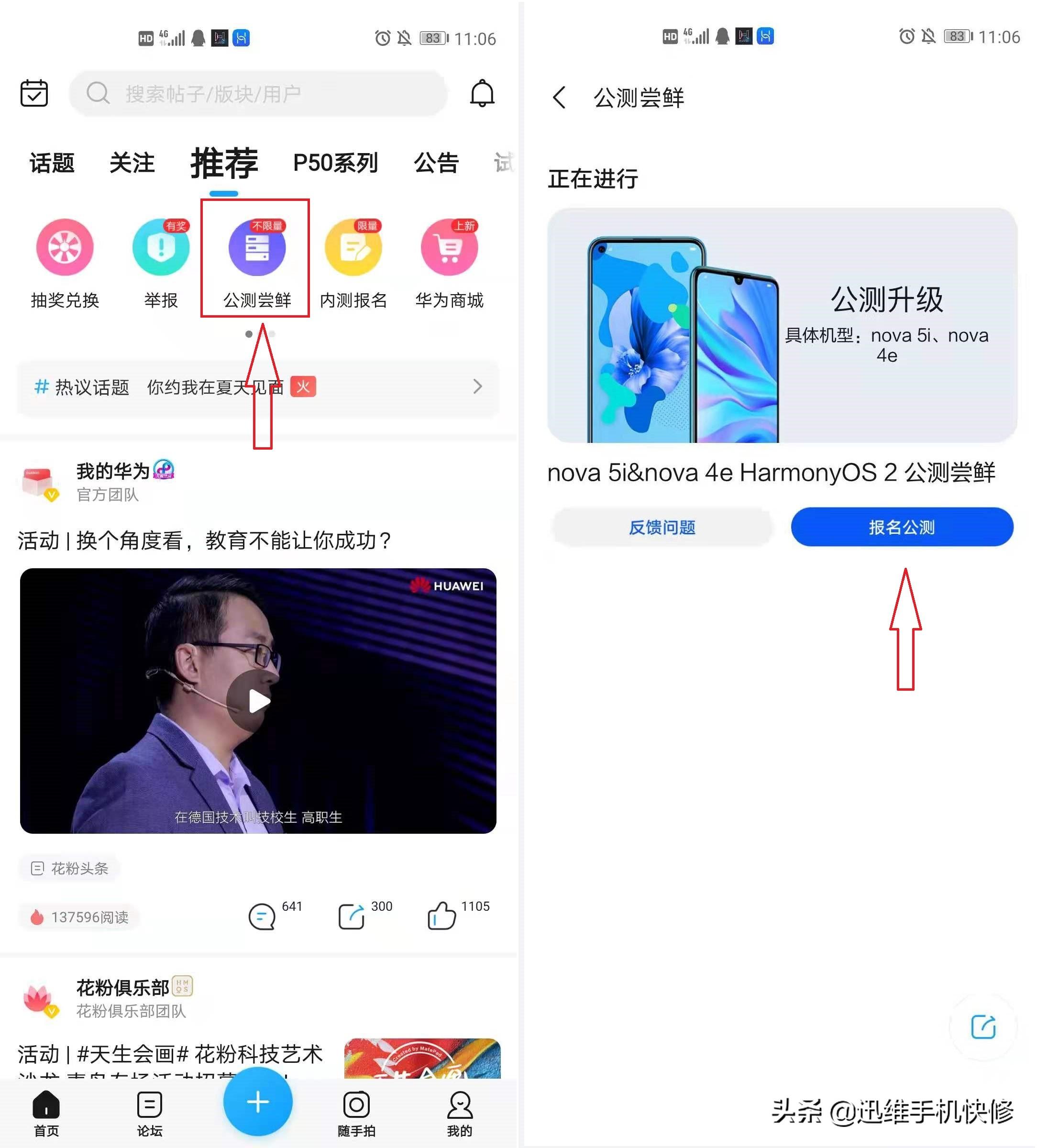Viewport: 1037px width, 1148px height.
Task: Tap the search posts/boards/users box
Action: 257,93
